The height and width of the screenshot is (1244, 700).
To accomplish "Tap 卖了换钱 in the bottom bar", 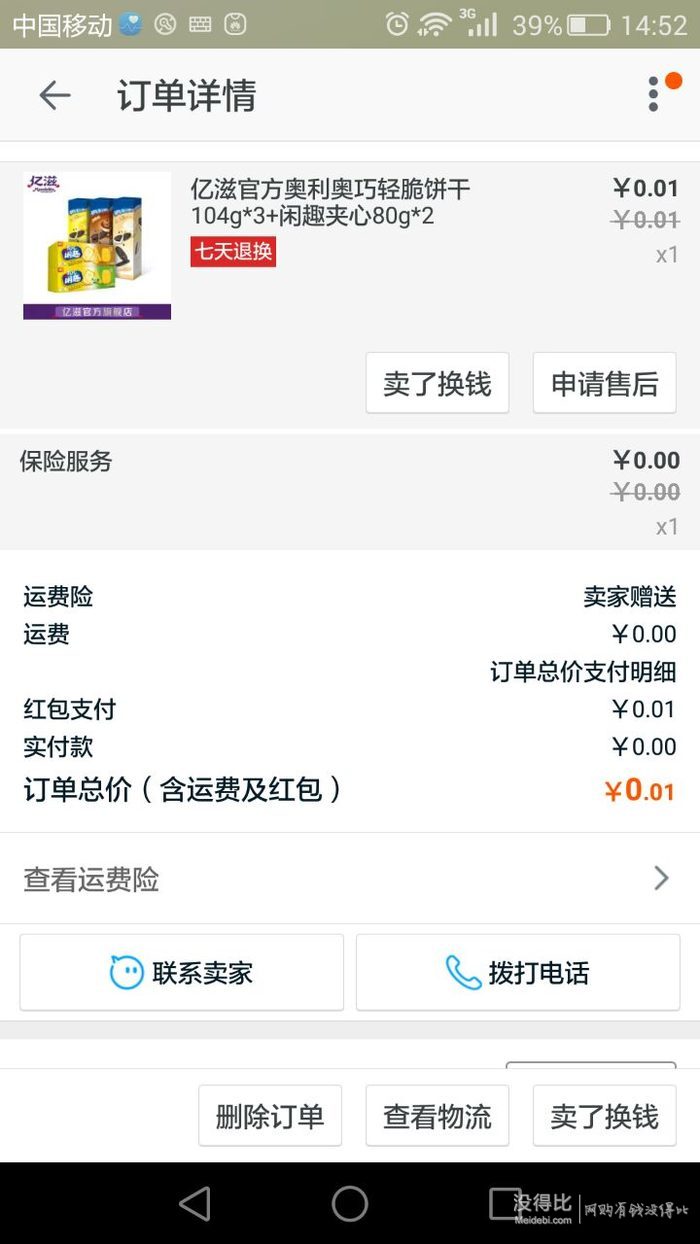I will (604, 1116).
